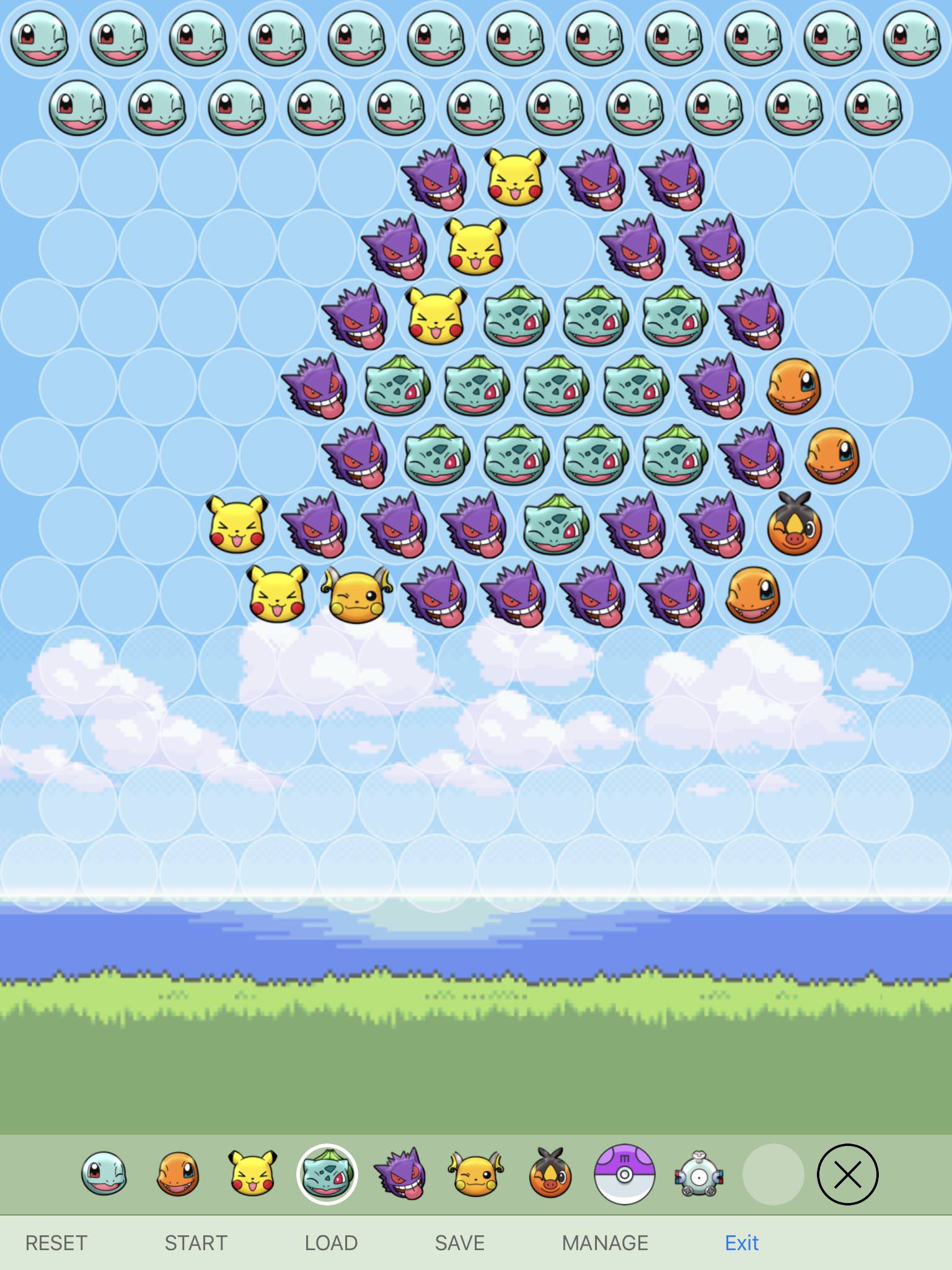Select the Master Ball in the palette
Viewport: 952px width, 1270px height.
(624, 1174)
